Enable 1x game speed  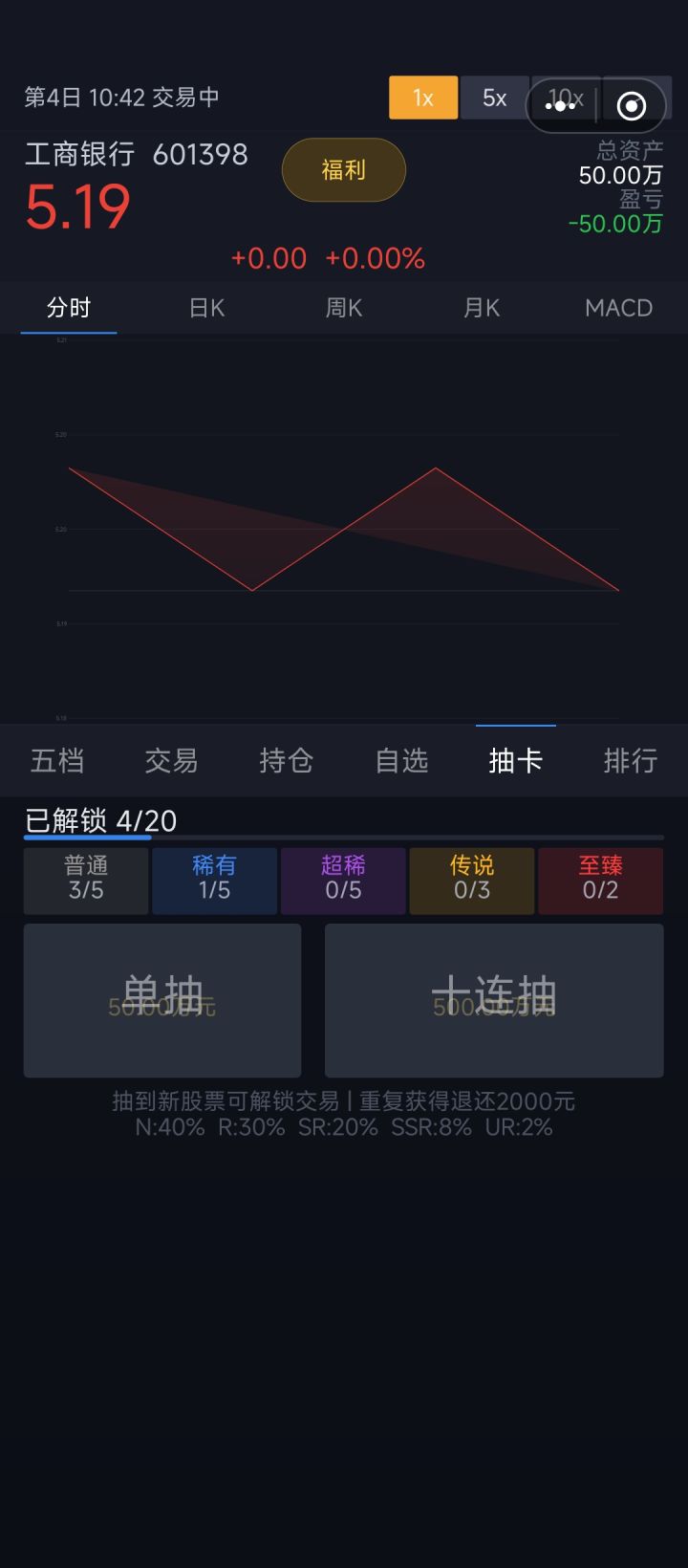coord(423,98)
